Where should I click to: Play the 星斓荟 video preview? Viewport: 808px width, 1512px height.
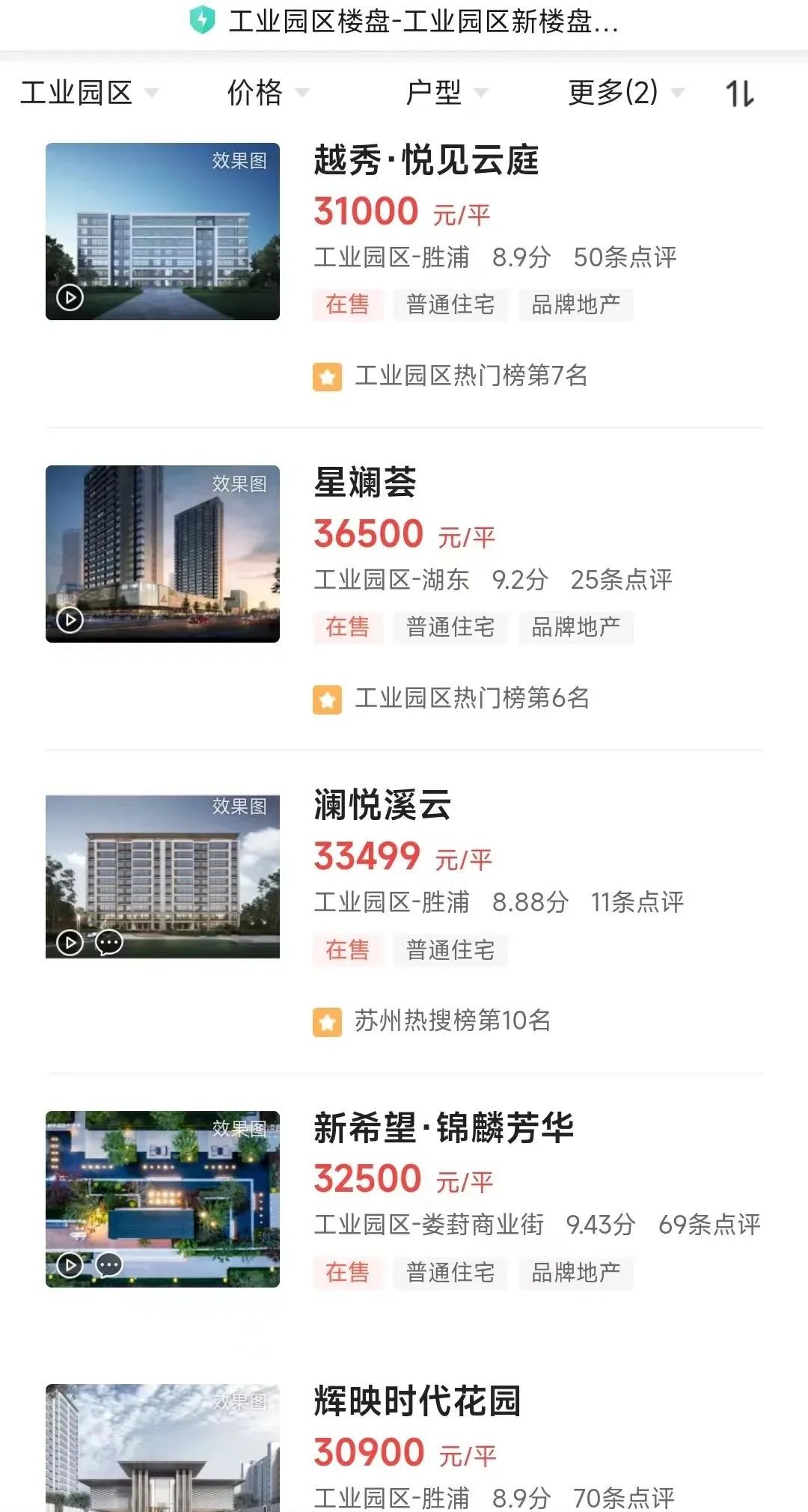(70, 620)
